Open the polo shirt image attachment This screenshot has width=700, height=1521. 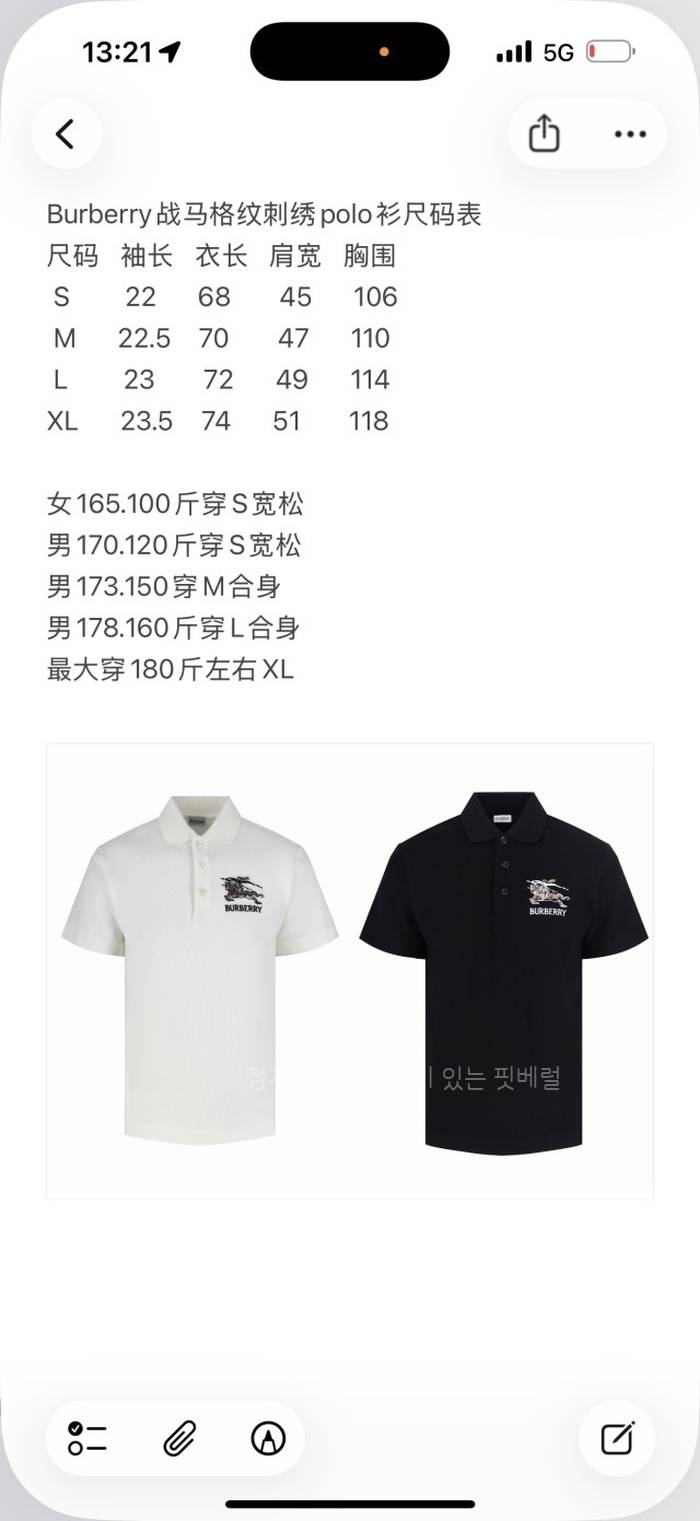(350, 970)
